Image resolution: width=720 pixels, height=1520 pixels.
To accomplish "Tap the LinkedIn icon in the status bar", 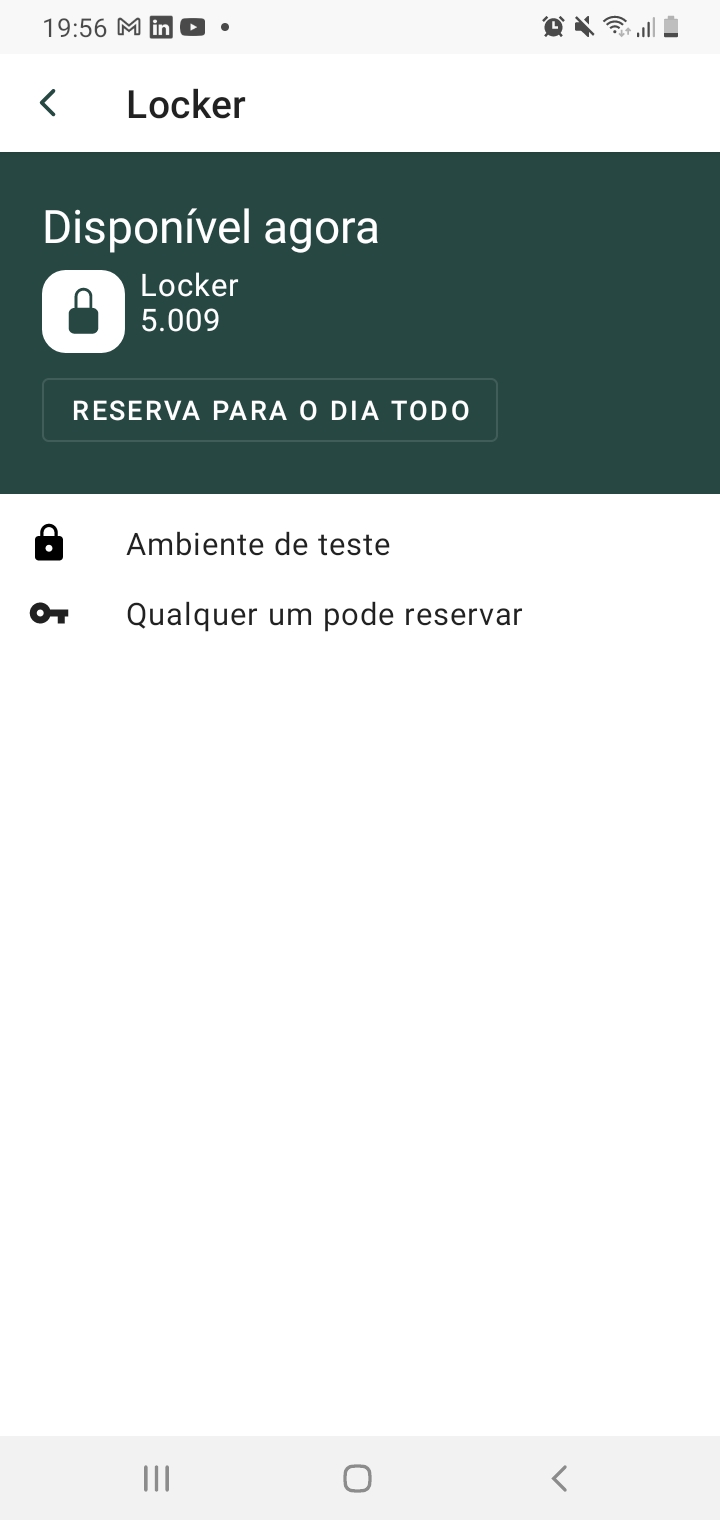I will (x=160, y=27).
